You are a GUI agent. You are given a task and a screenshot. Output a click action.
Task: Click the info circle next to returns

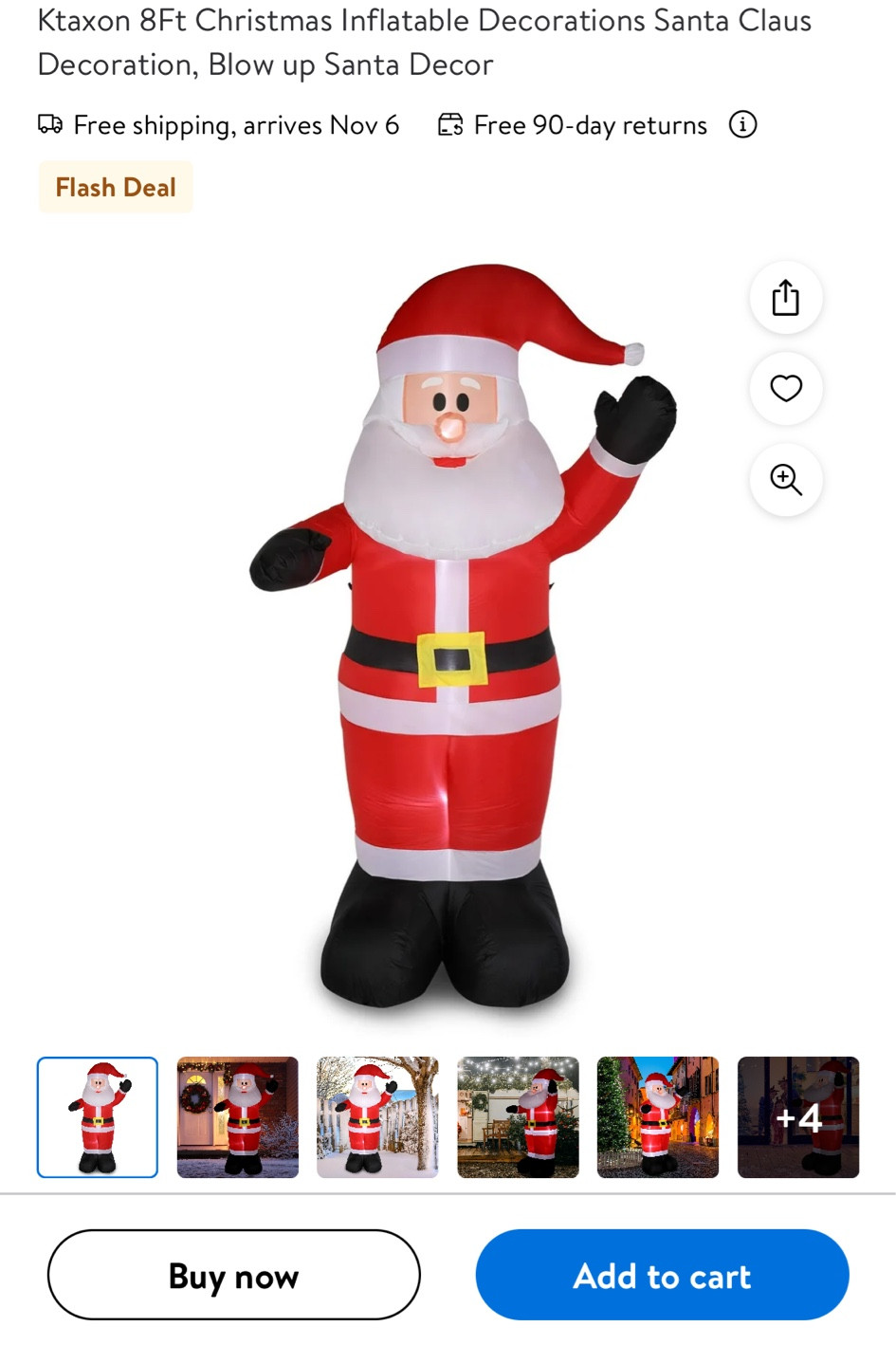(x=743, y=124)
